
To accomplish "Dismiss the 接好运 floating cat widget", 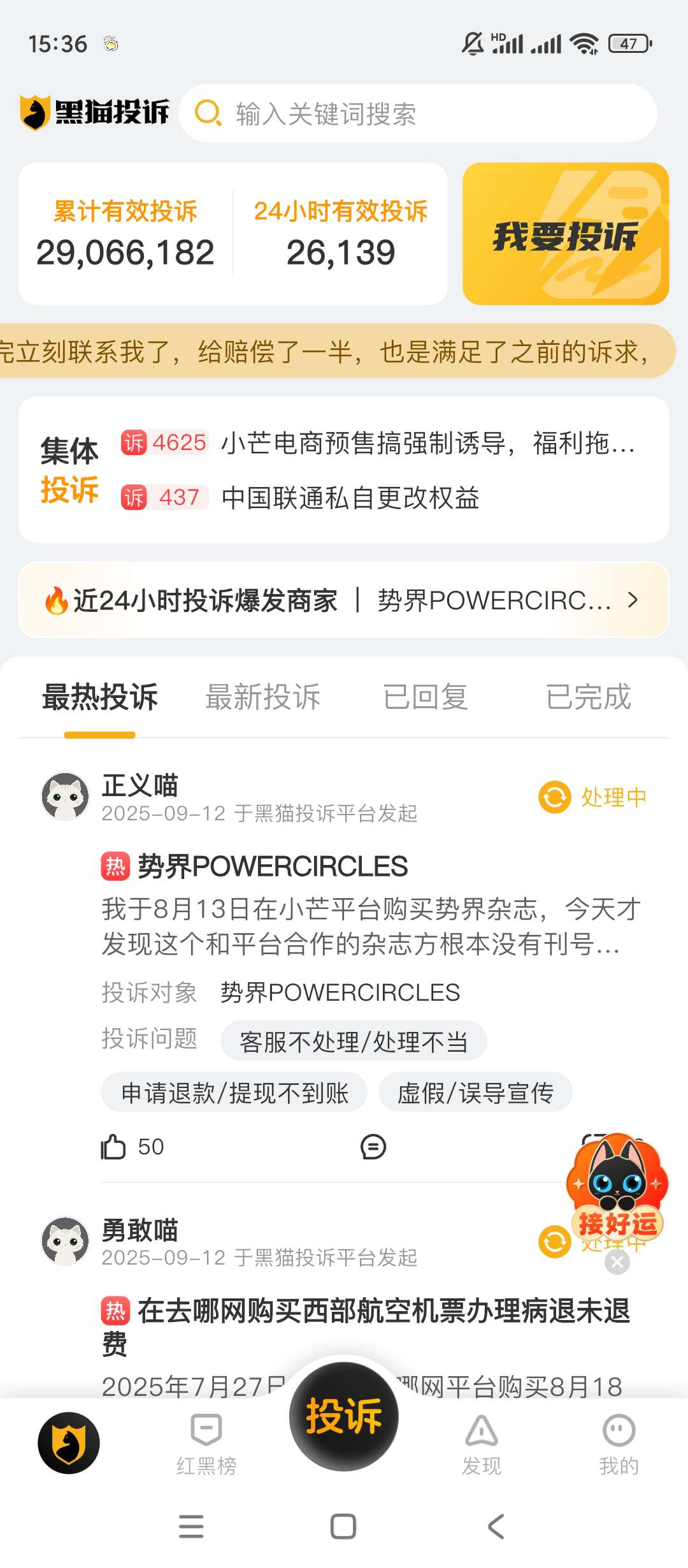I will [x=617, y=1261].
